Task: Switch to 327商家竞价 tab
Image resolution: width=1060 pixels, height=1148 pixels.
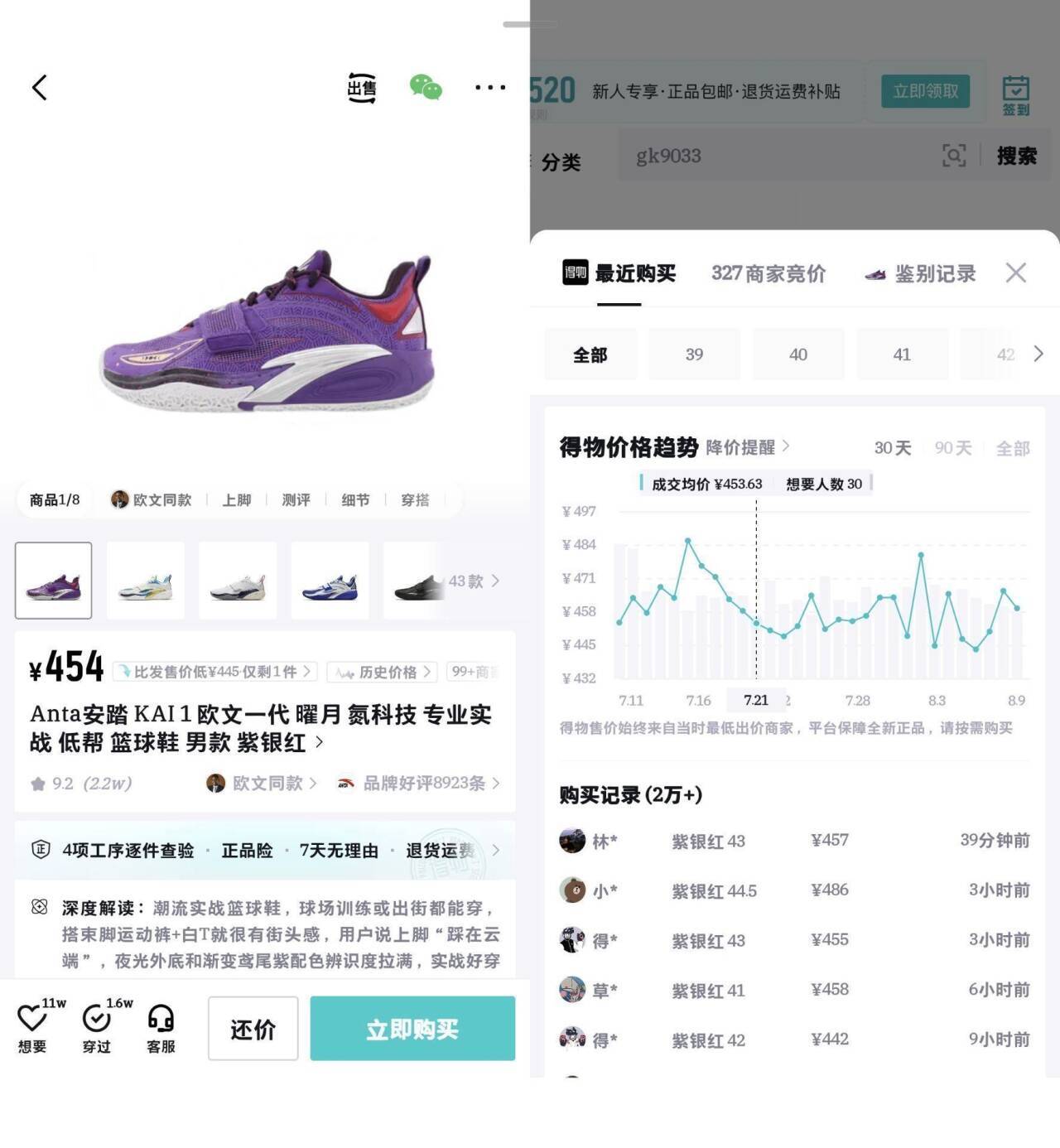Action: click(768, 273)
